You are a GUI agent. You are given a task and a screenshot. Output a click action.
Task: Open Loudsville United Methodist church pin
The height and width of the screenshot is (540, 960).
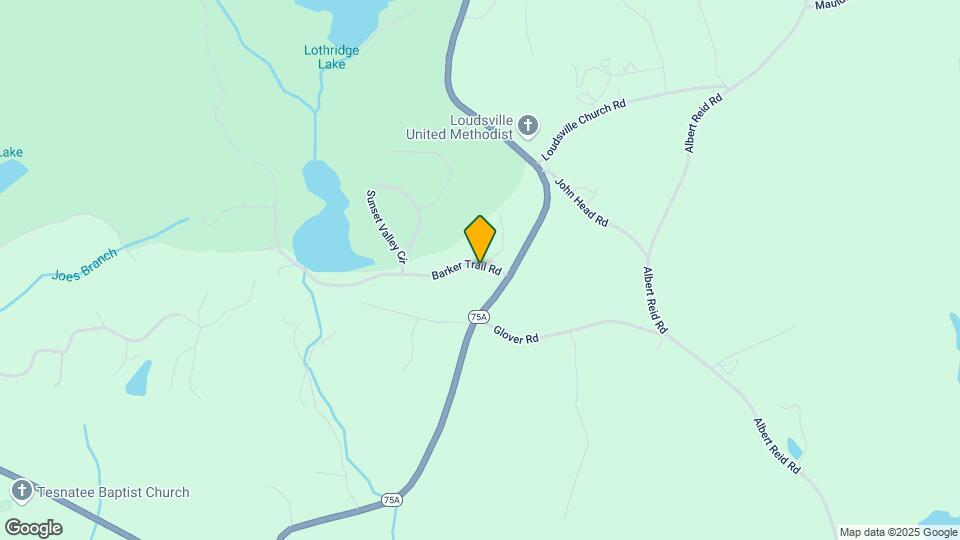coord(528,126)
